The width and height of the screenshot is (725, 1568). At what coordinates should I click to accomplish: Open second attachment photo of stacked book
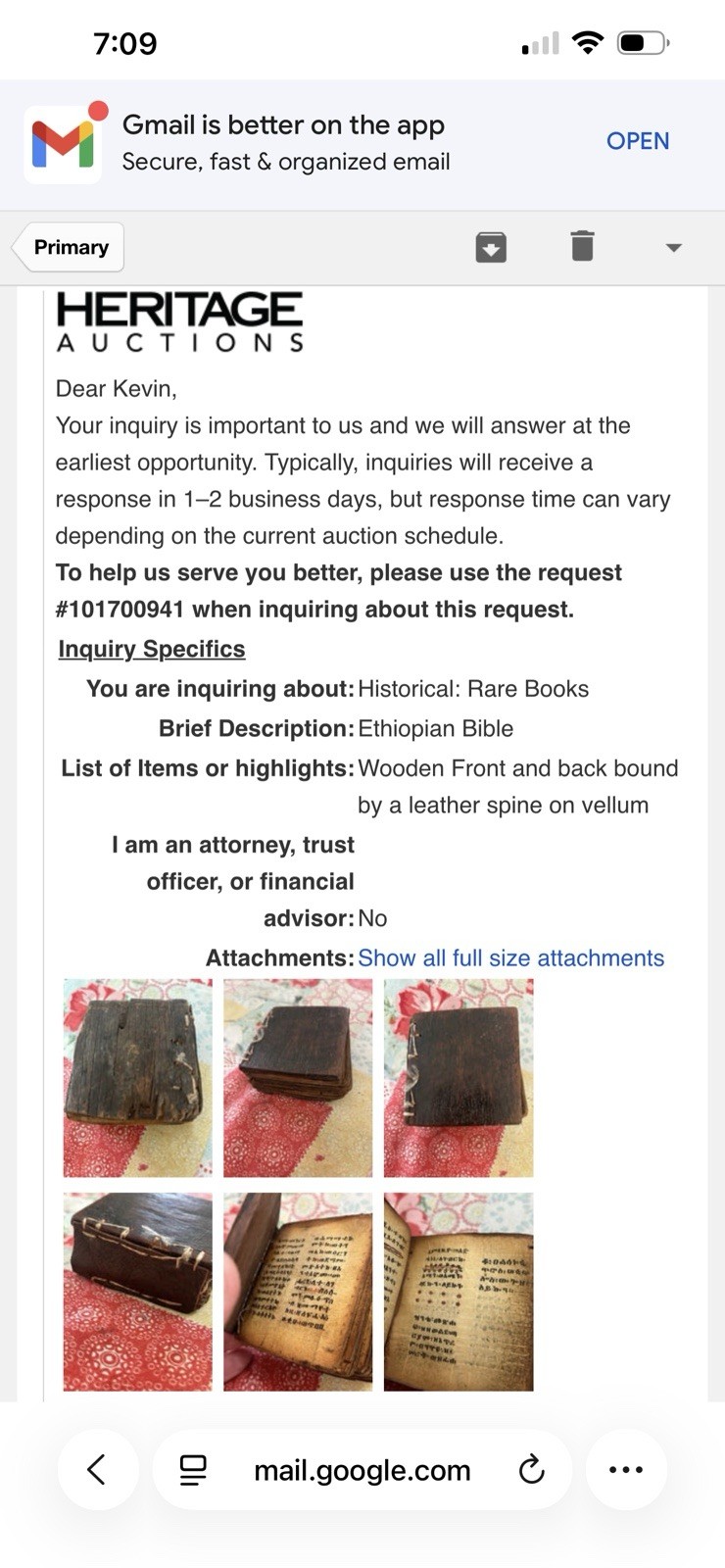(x=298, y=1078)
